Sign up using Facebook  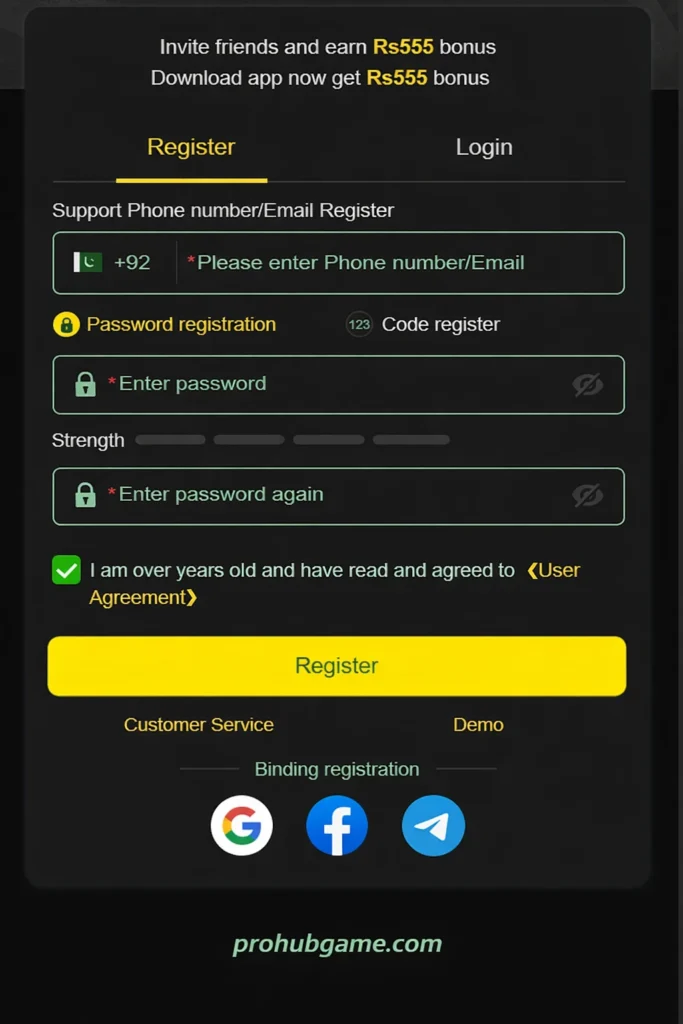coord(337,826)
